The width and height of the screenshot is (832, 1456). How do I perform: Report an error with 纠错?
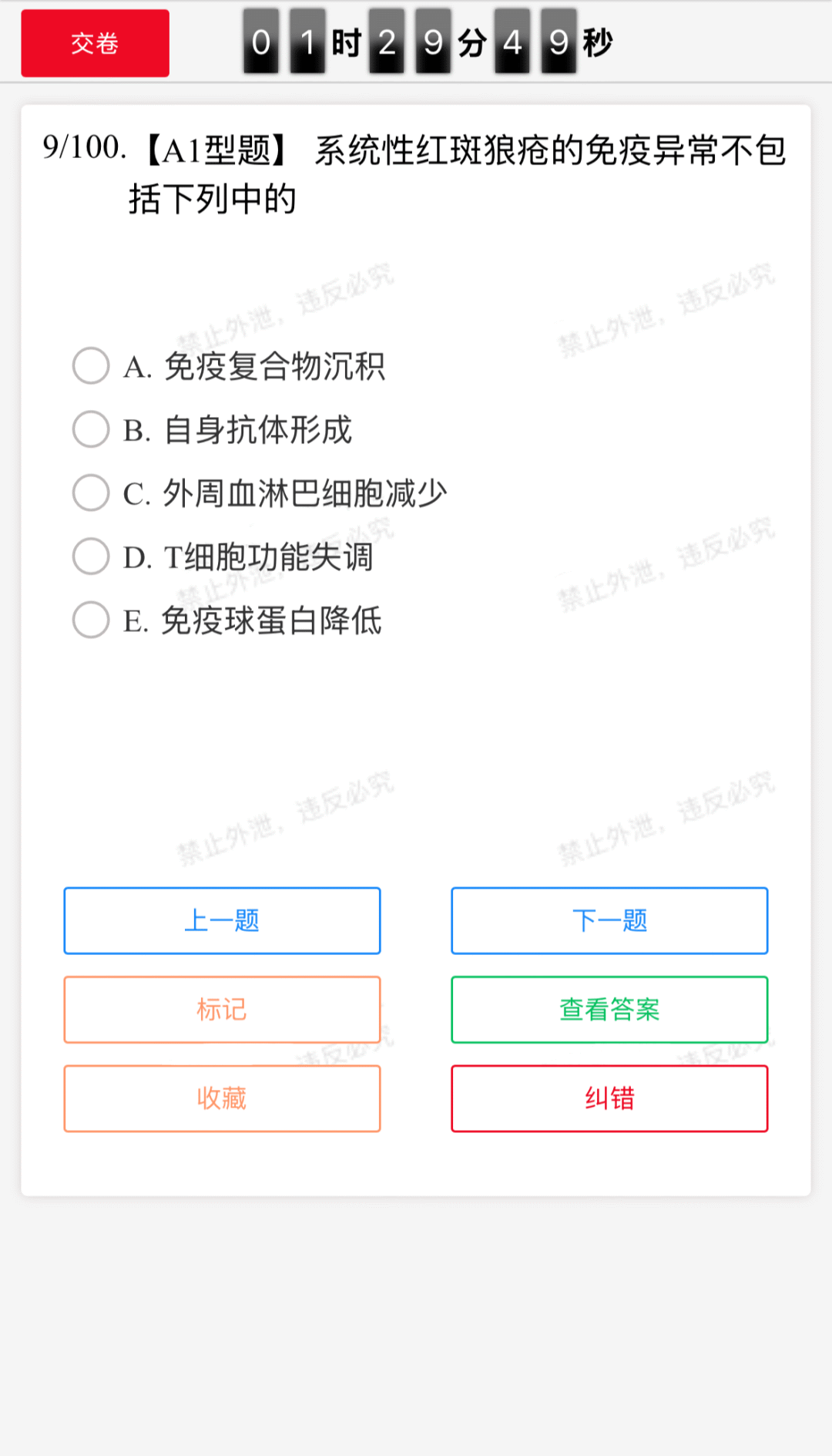(x=609, y=1098)
